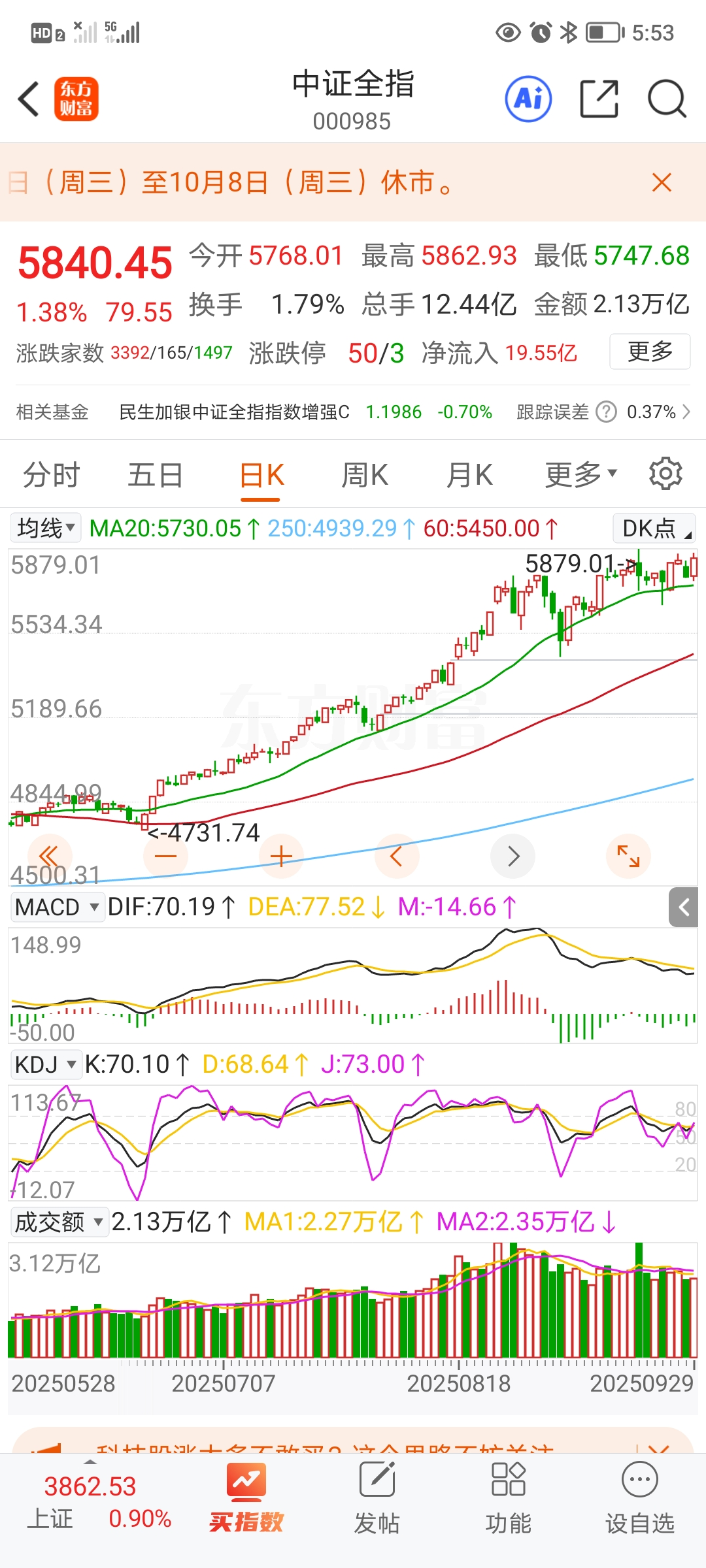Open the AI assistant icon

(528, 99)
